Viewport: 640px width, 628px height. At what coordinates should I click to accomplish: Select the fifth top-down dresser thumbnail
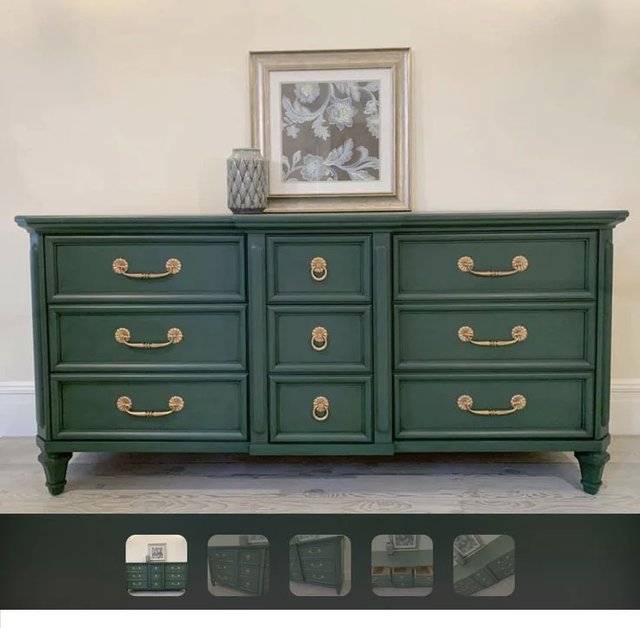click(484, 565)
